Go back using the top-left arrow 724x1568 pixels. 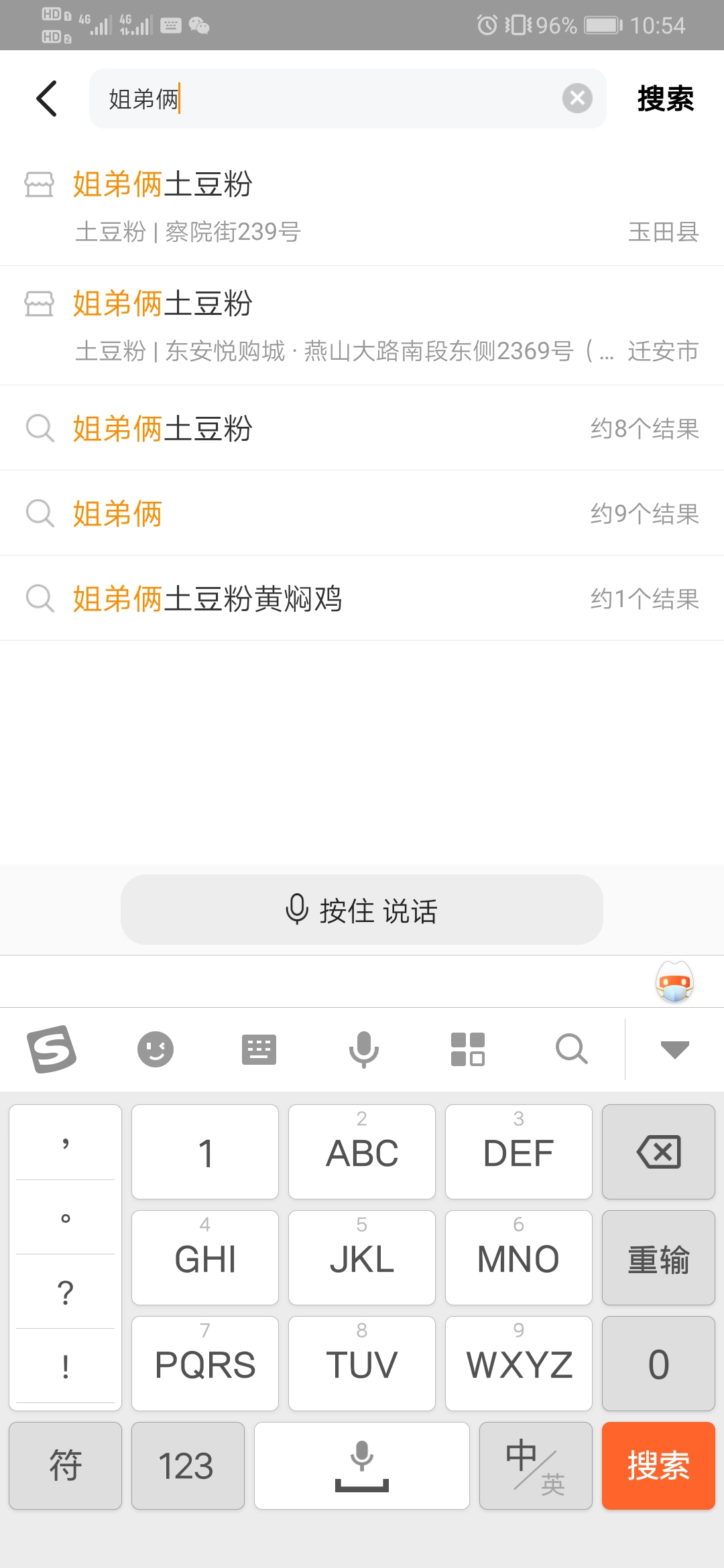tap(46, 99)
